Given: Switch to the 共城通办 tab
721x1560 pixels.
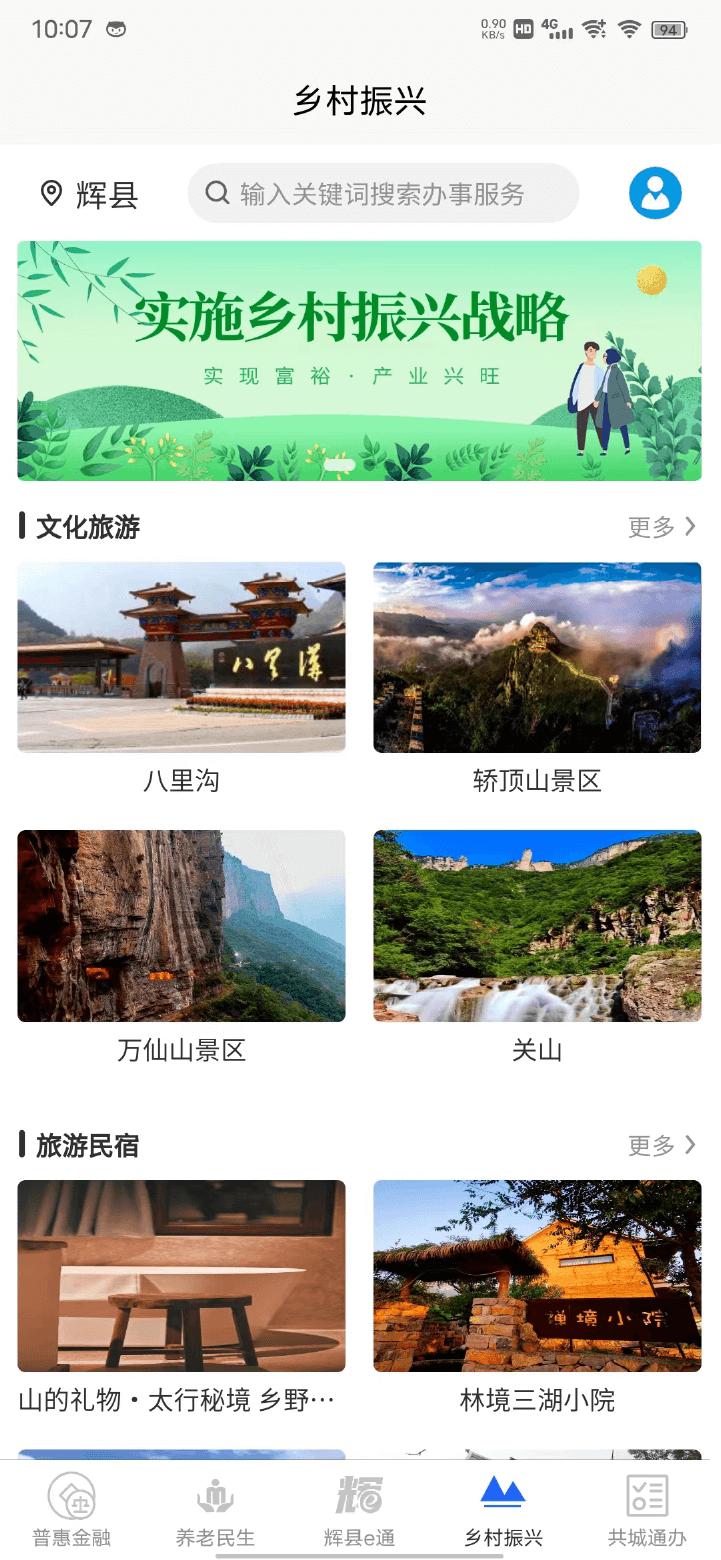Looking at the screenshot, I should click(x=647, y=1510).
